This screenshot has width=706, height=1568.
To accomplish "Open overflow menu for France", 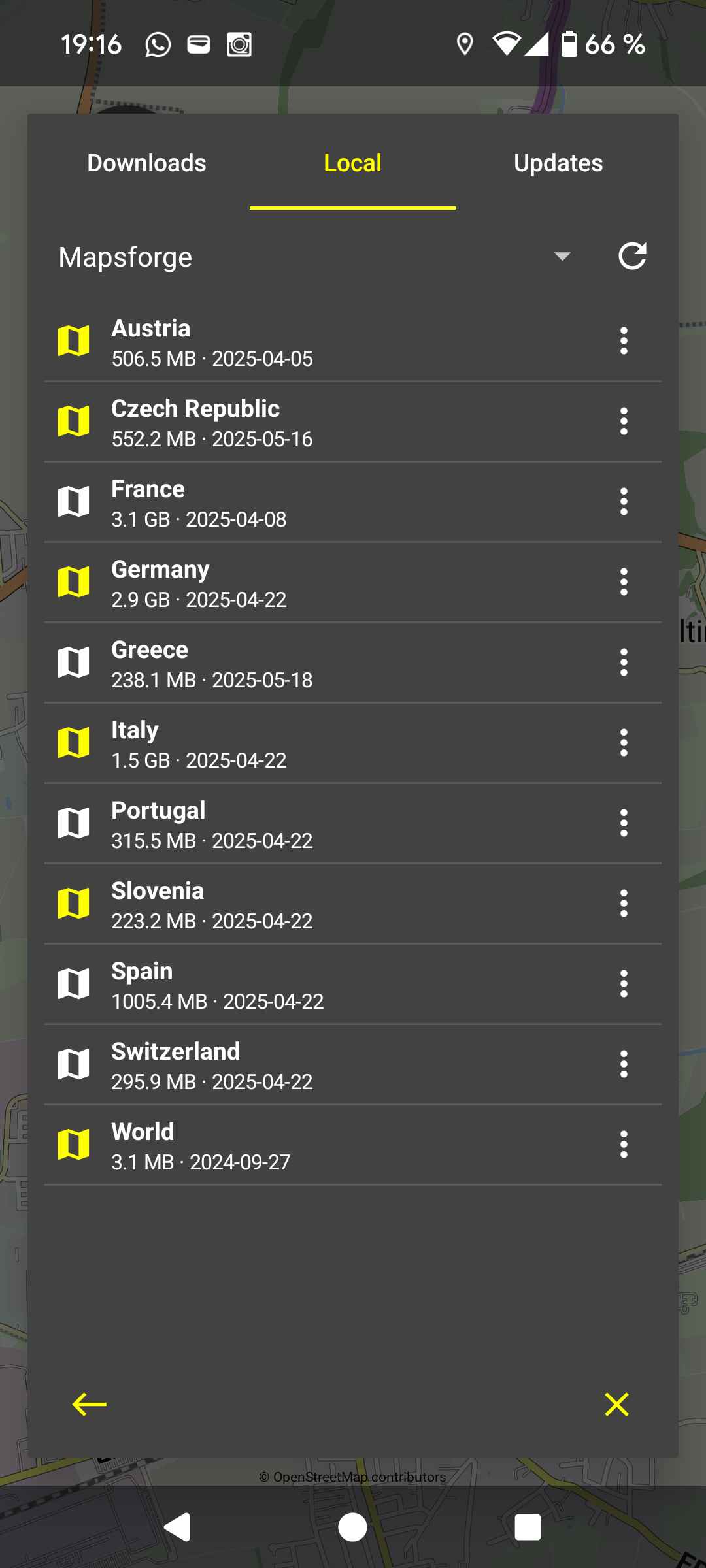I will click(x=624, y=502).
